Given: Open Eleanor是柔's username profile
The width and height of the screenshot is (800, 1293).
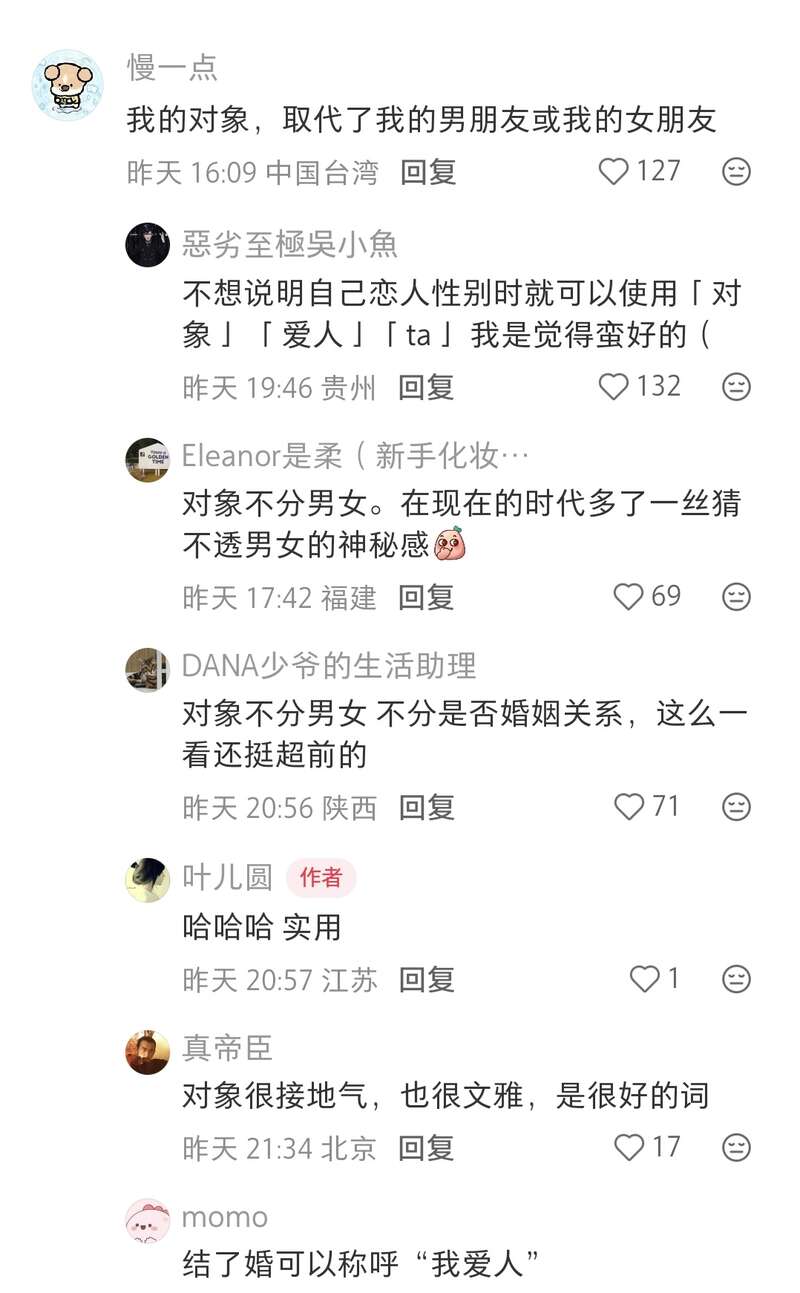Looking at the screenshot, I should coord(355,456).
